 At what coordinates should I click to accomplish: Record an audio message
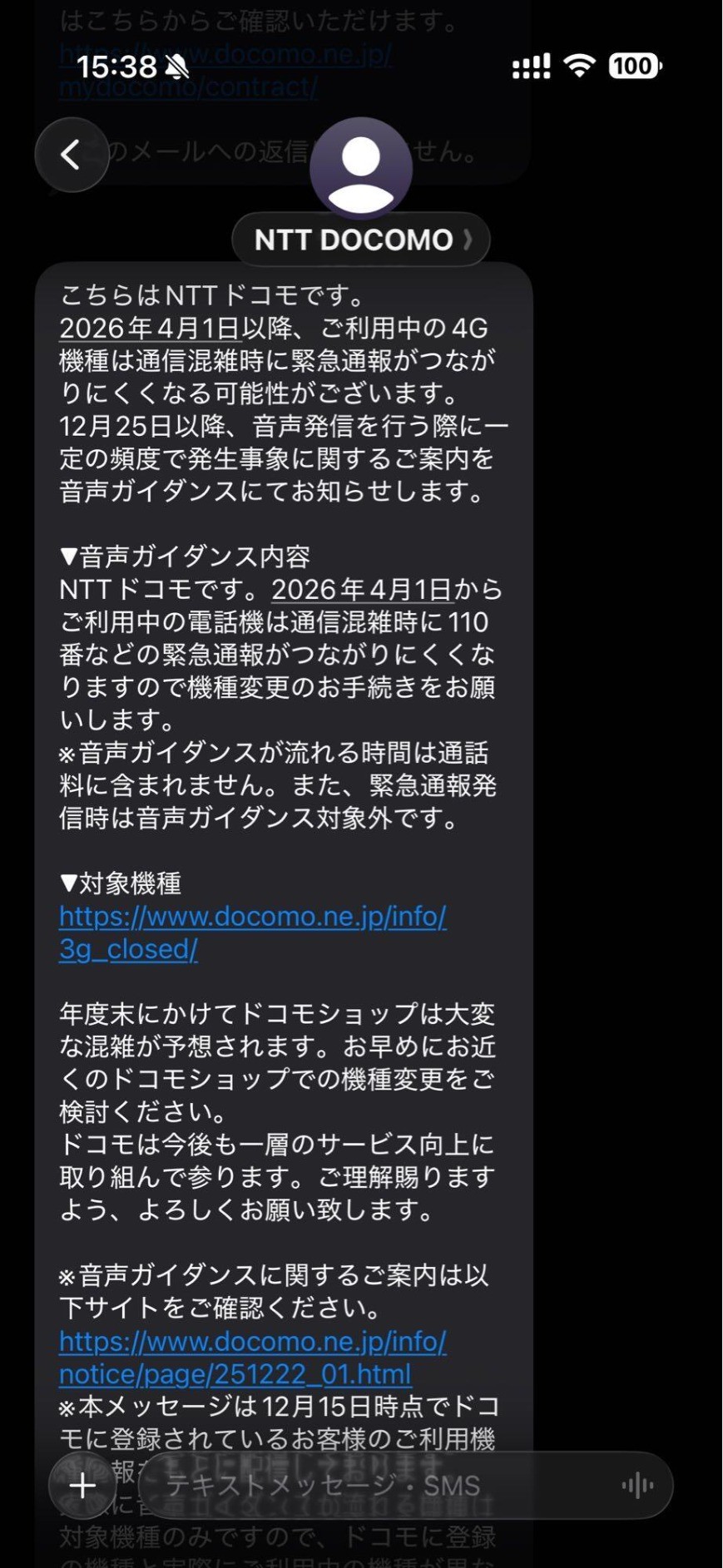[x=637, y=1485]
